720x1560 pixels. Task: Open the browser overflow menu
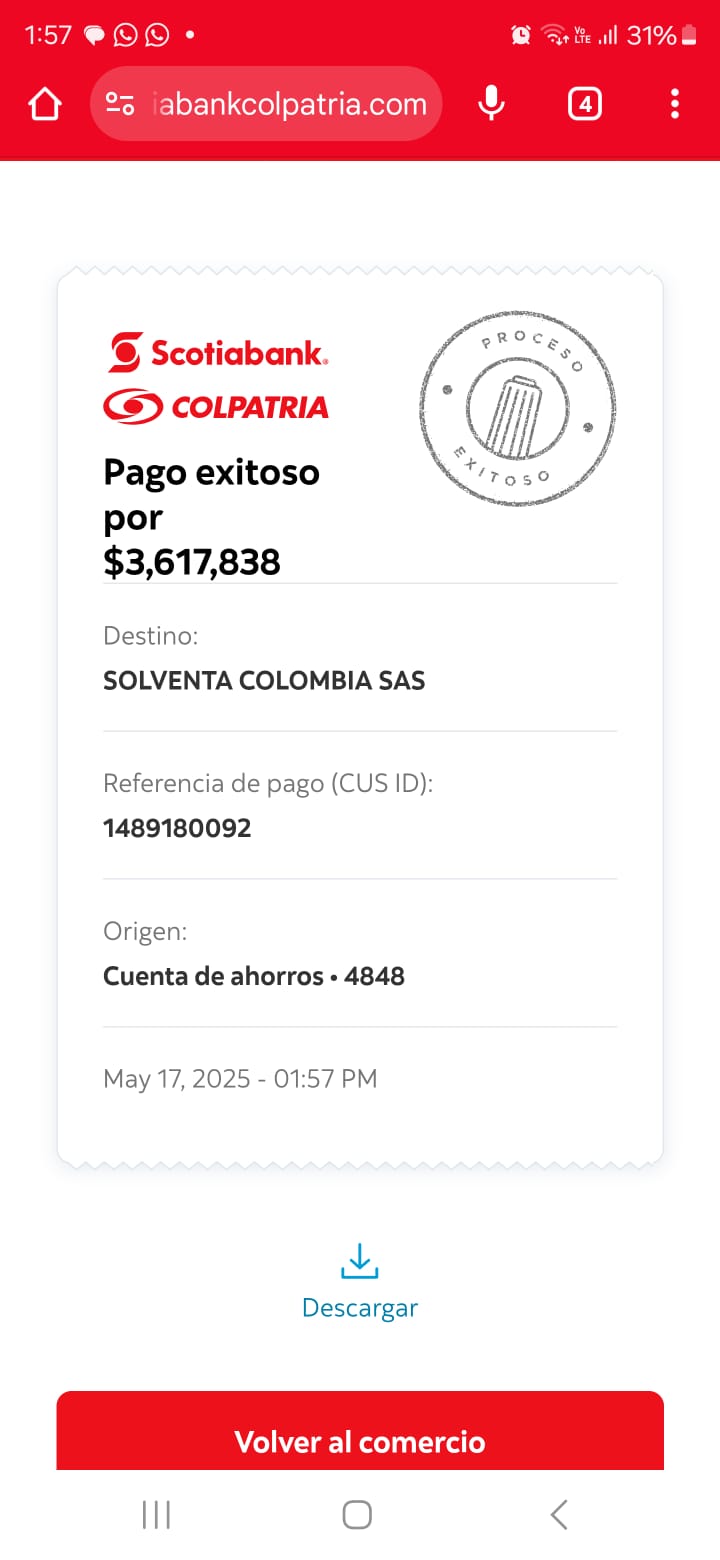pos(675,104)
